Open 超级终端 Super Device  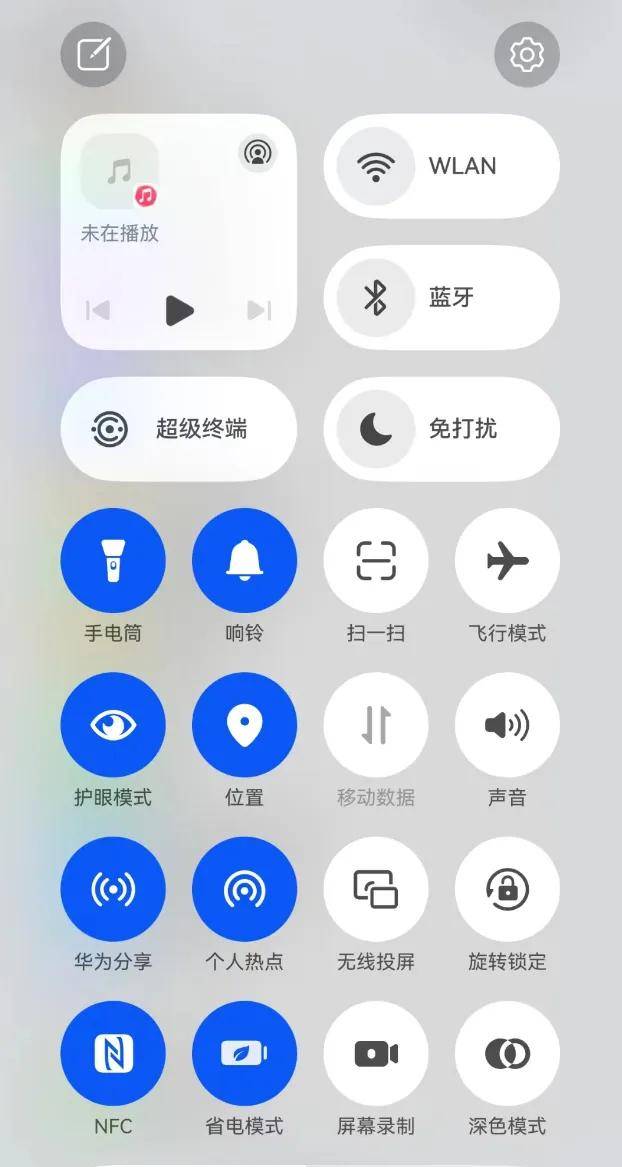pyautogui.click(x=179, y=429)
